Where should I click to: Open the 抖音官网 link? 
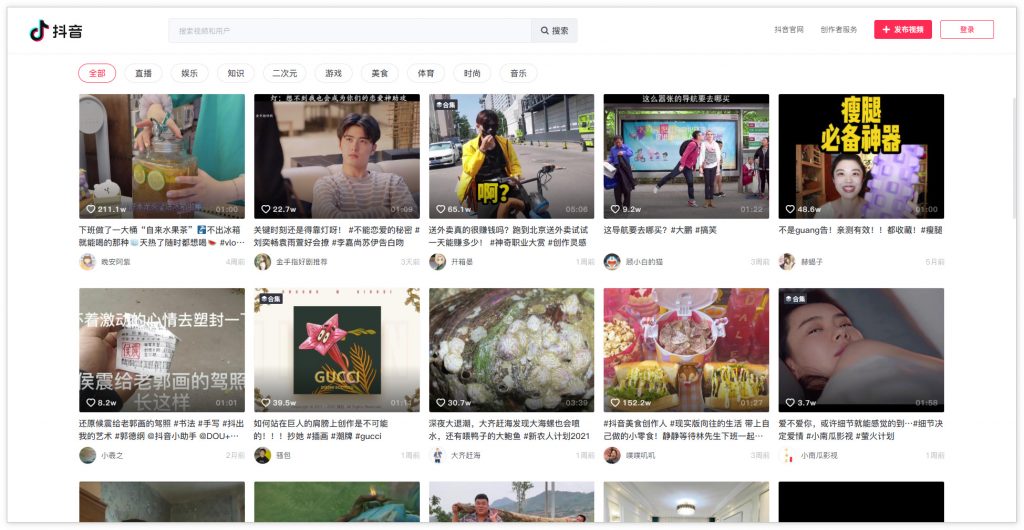click(x=789, y=30)
